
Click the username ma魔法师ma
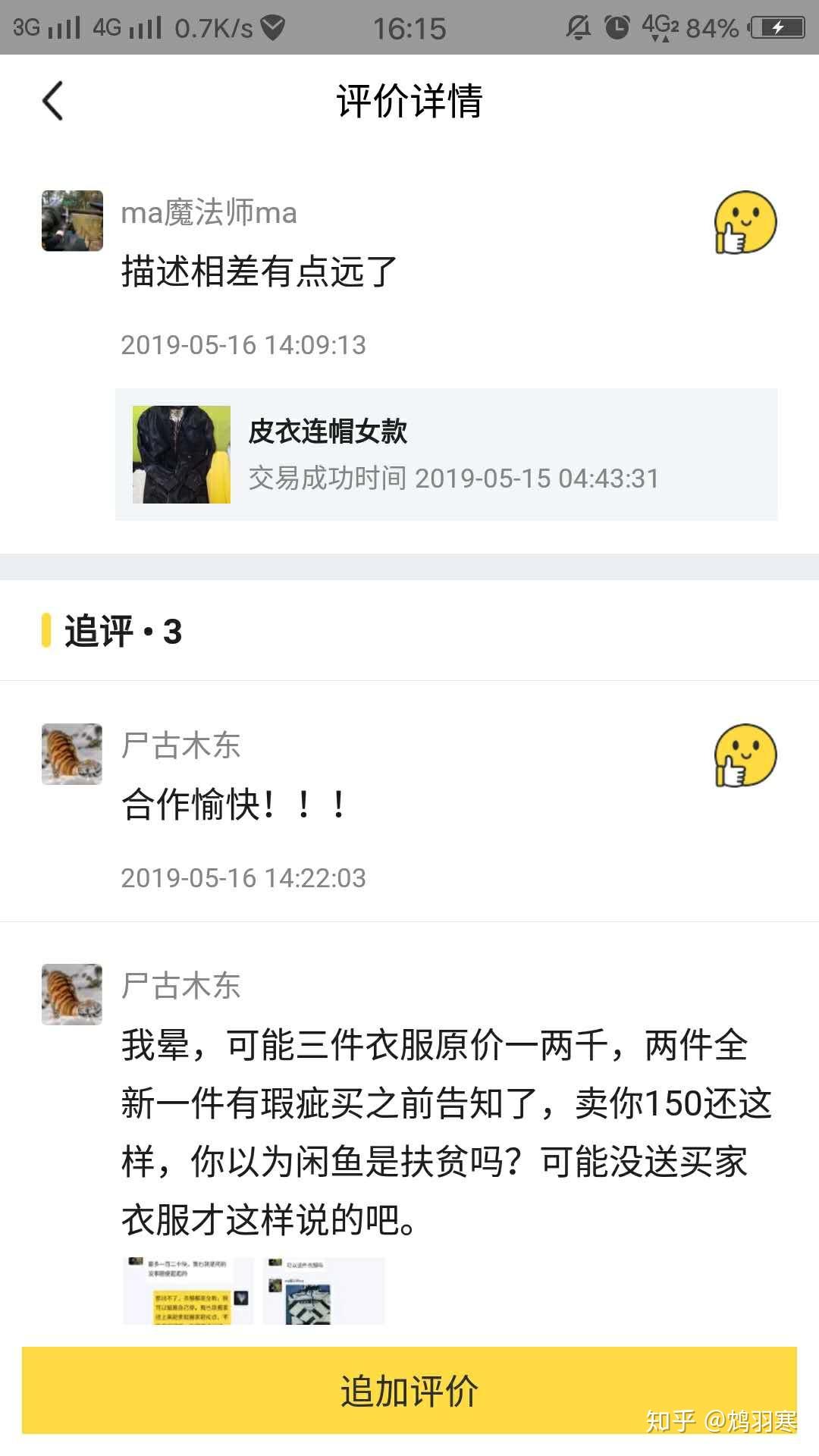point(209,213)
